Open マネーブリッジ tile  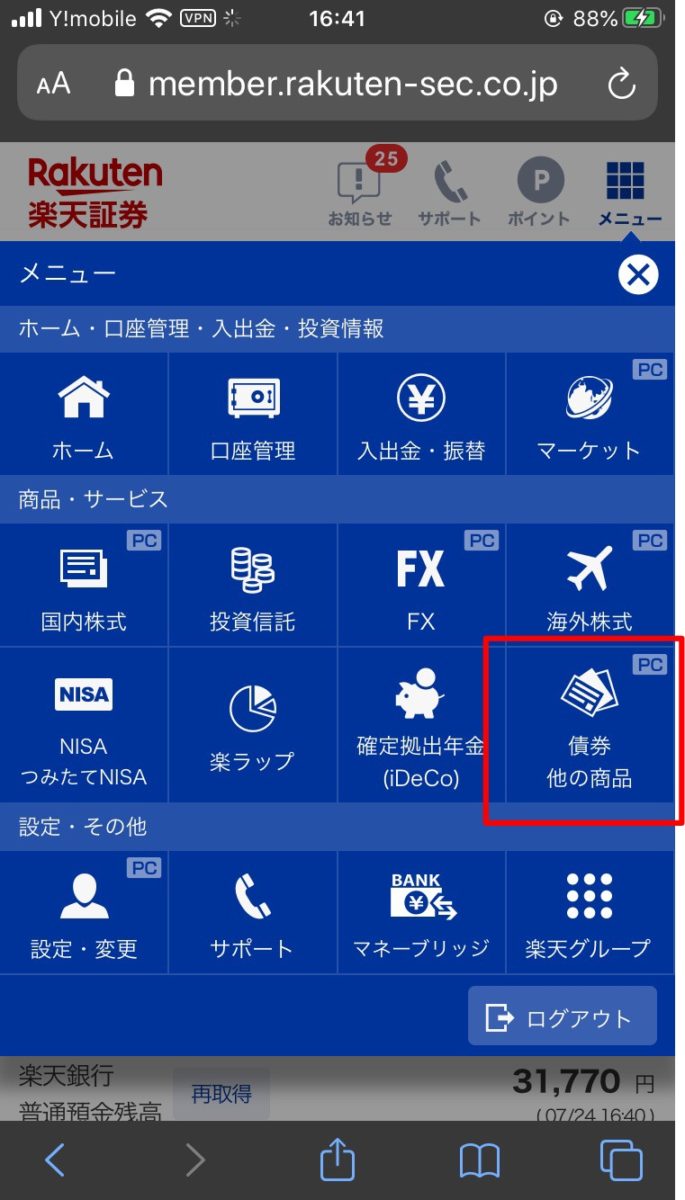pos(421,913)
